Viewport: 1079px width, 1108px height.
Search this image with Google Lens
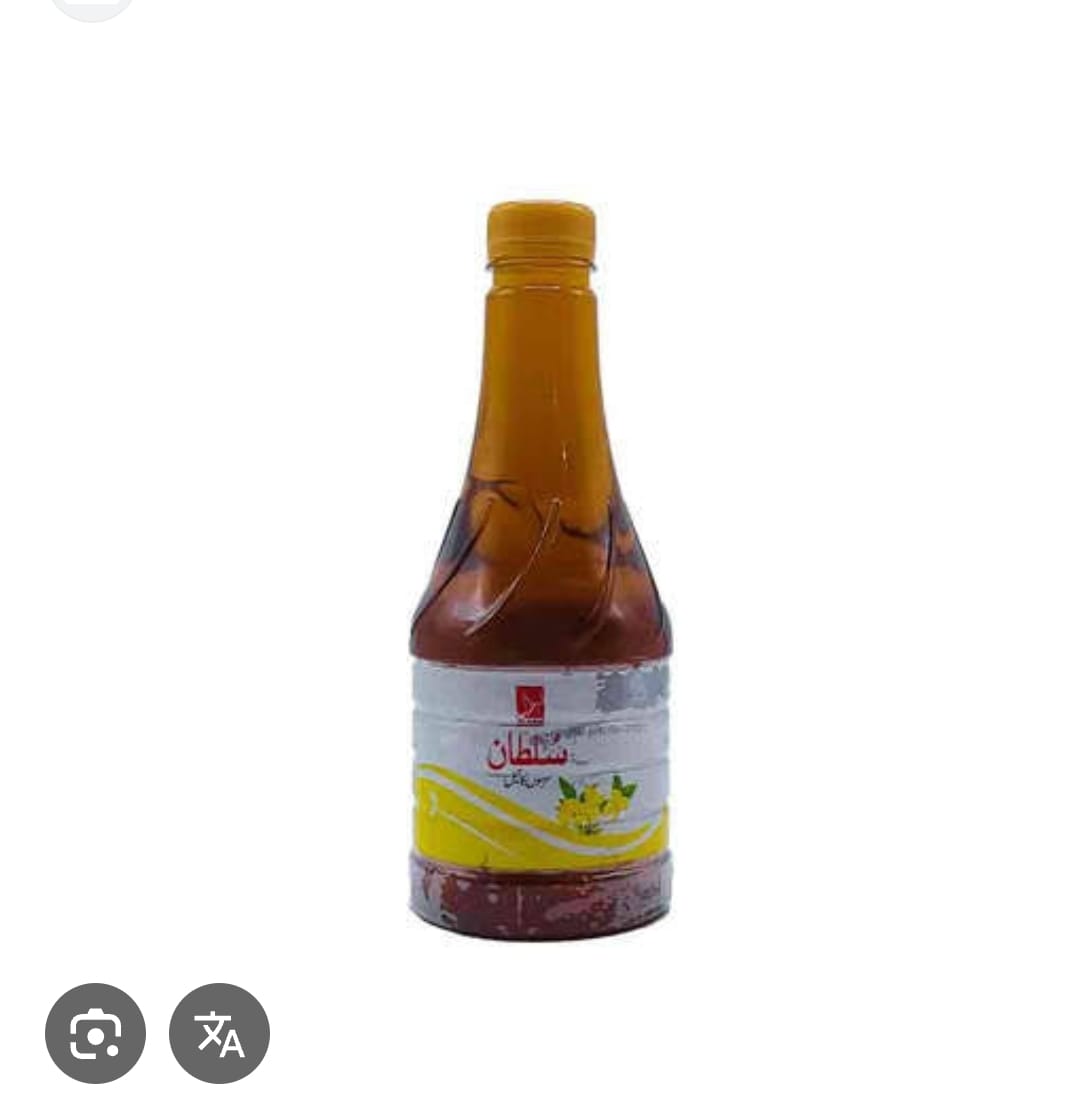95,1033
